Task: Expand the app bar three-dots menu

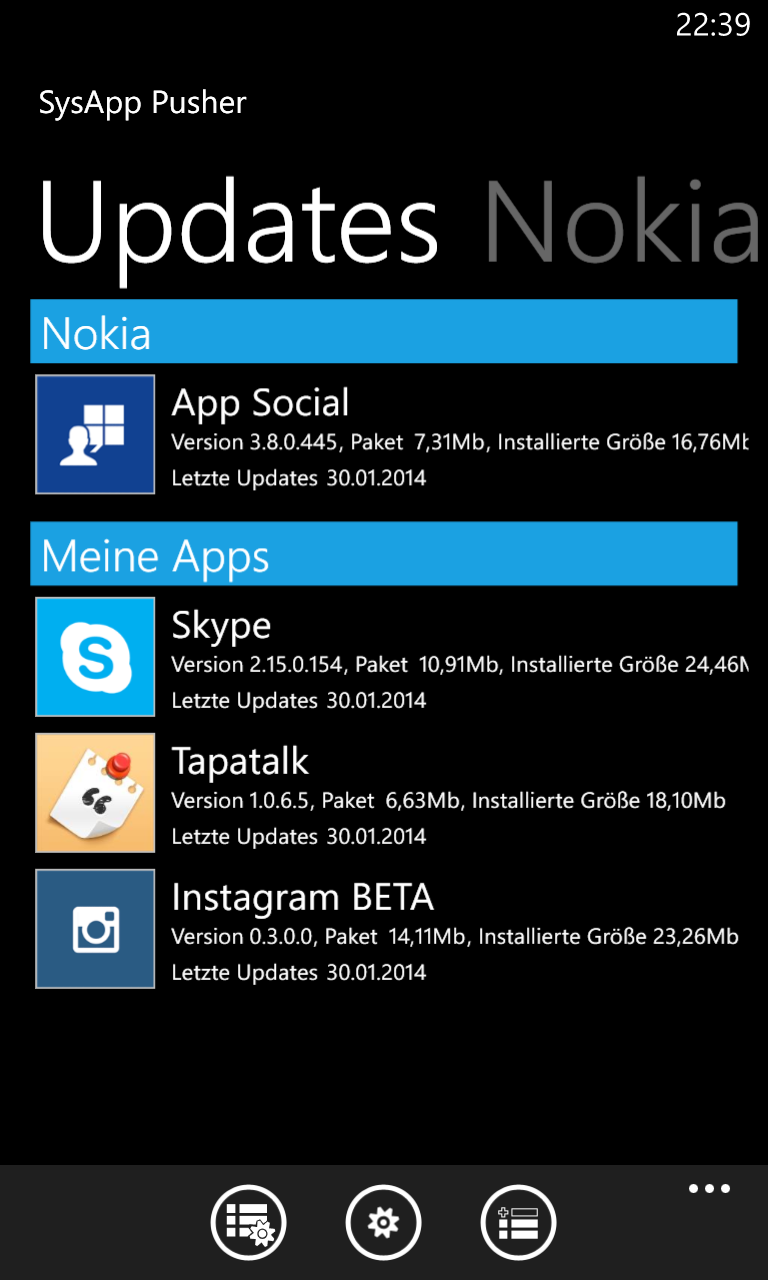Action: pyautogui.click(x=709, y=1189)
